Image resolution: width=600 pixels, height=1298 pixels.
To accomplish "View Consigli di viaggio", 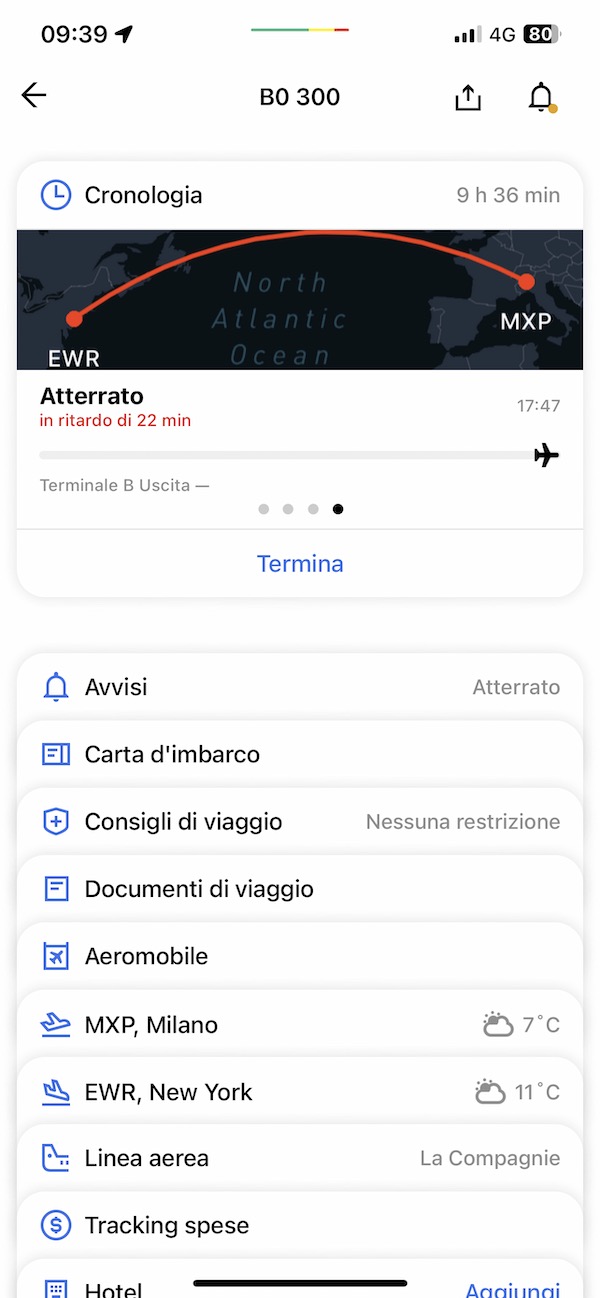I will [300, 822].
